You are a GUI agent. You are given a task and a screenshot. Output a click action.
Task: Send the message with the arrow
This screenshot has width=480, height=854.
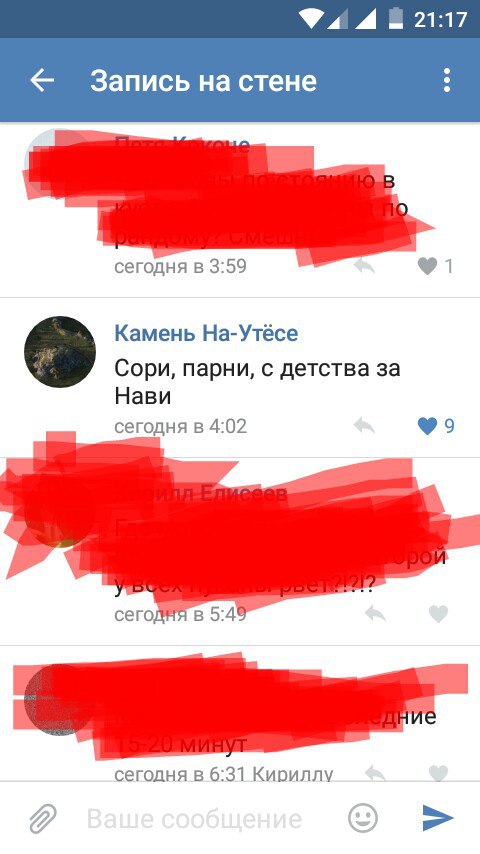coord(438,818)
